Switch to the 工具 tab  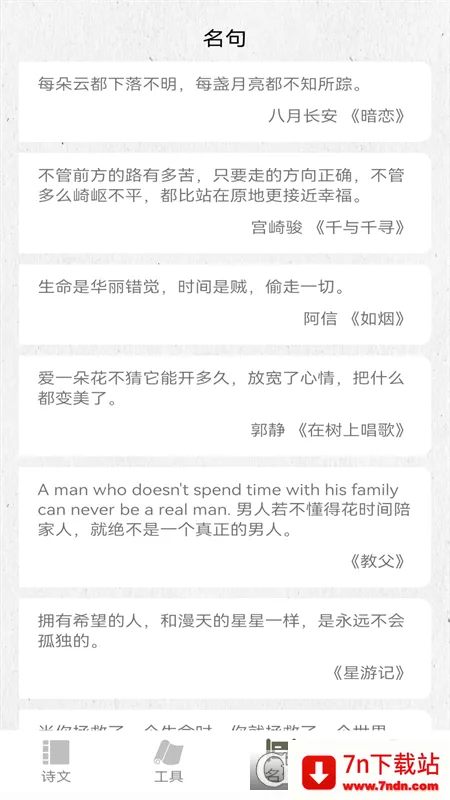[x=168, y=761]
